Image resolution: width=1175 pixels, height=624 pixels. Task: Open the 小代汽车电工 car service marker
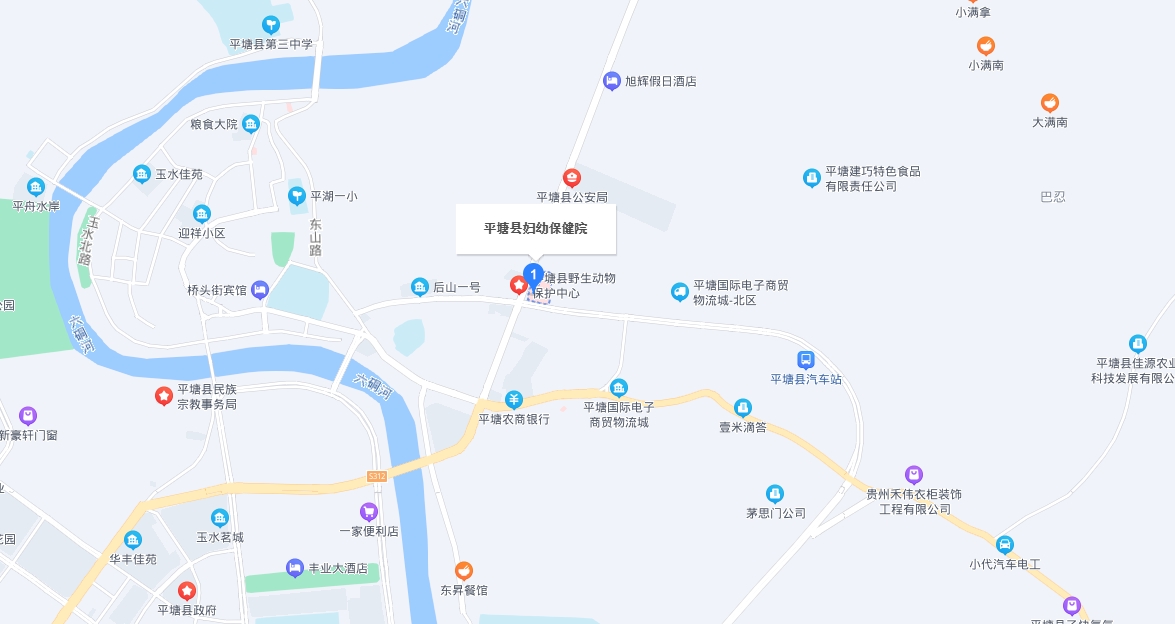(x=1005, y=545)
